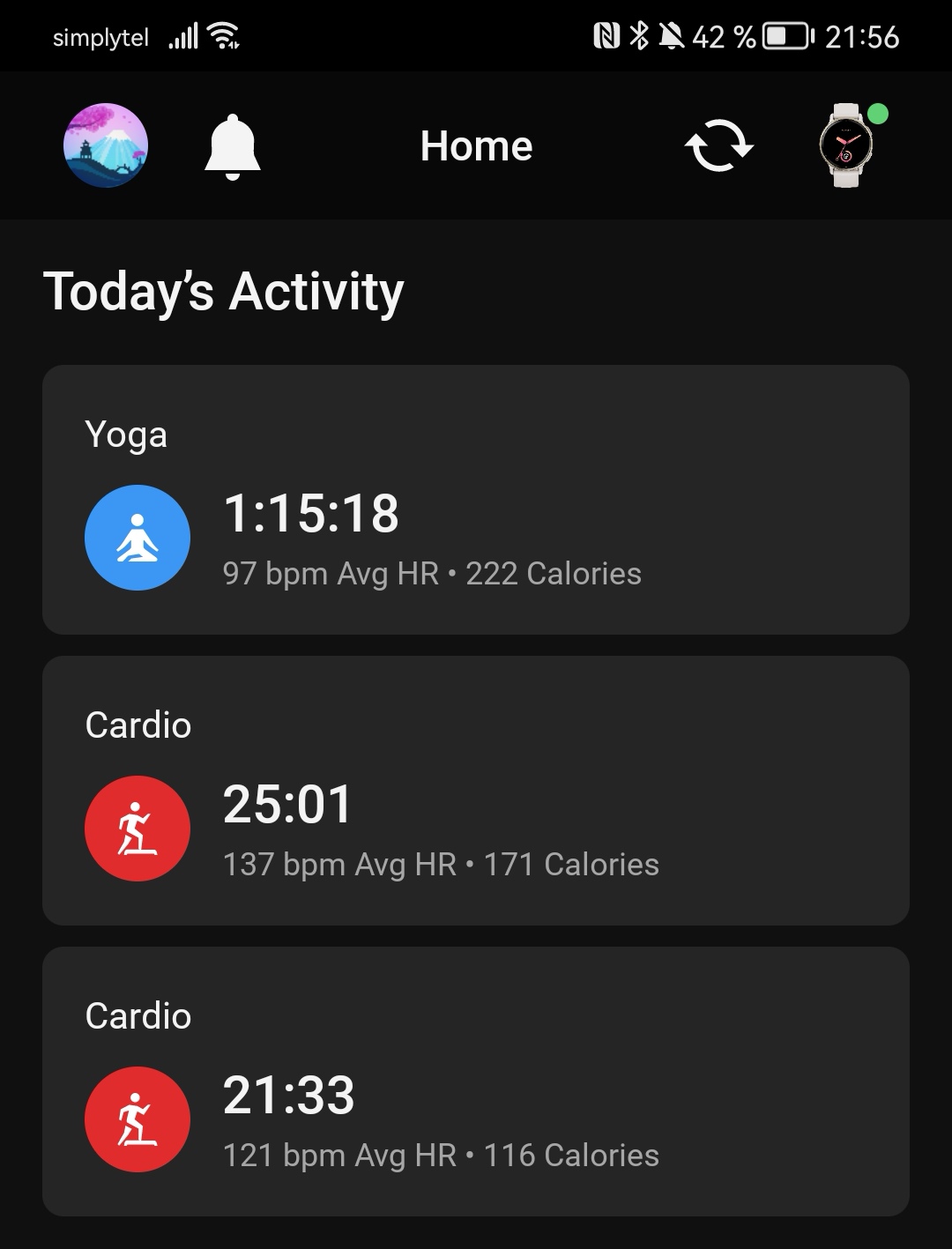Viewport: 952px width, 1249px height.
Task: Open the profile avatar
Action: 106,145
